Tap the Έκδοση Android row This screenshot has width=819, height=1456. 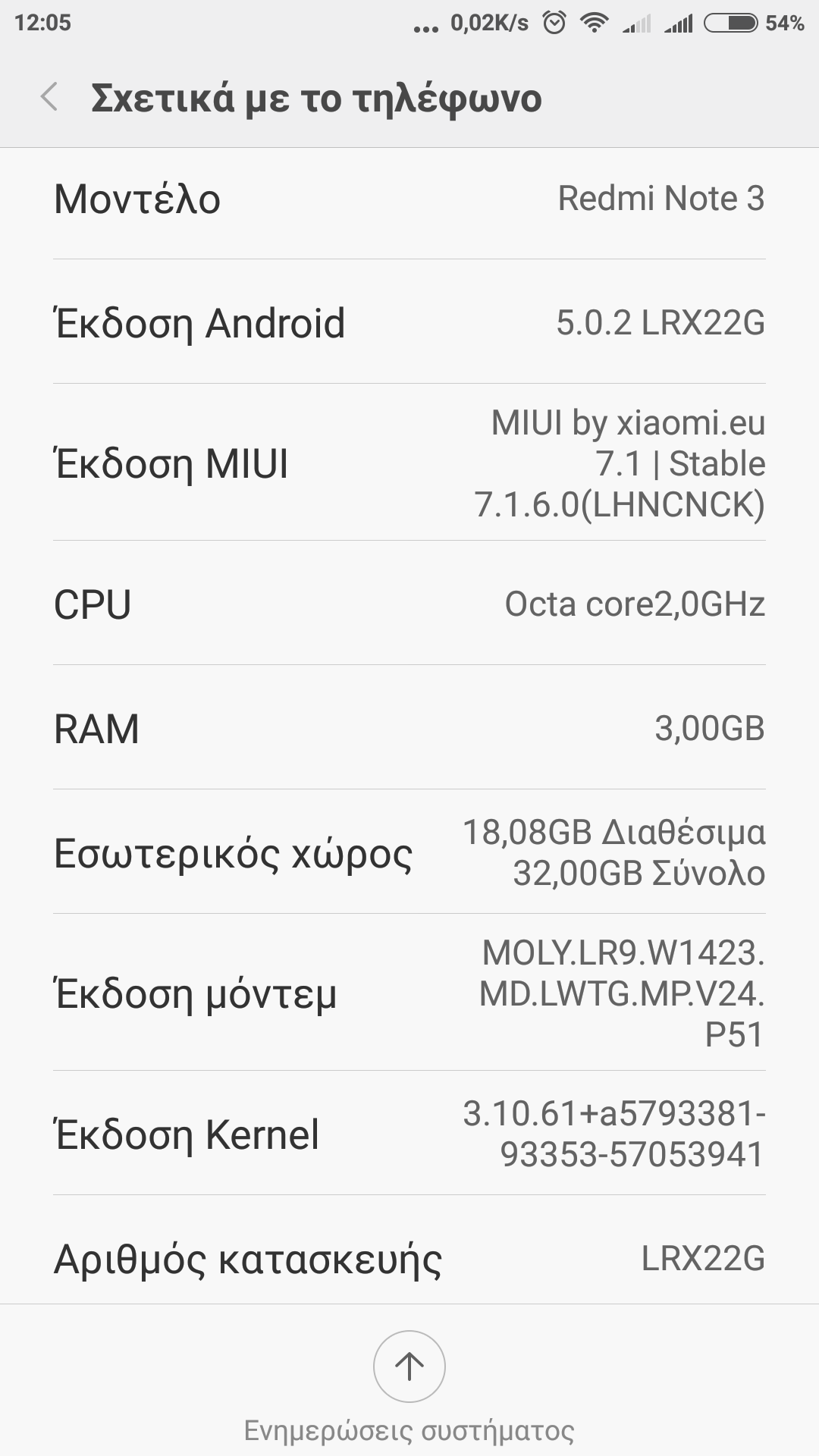coord(409,322)
